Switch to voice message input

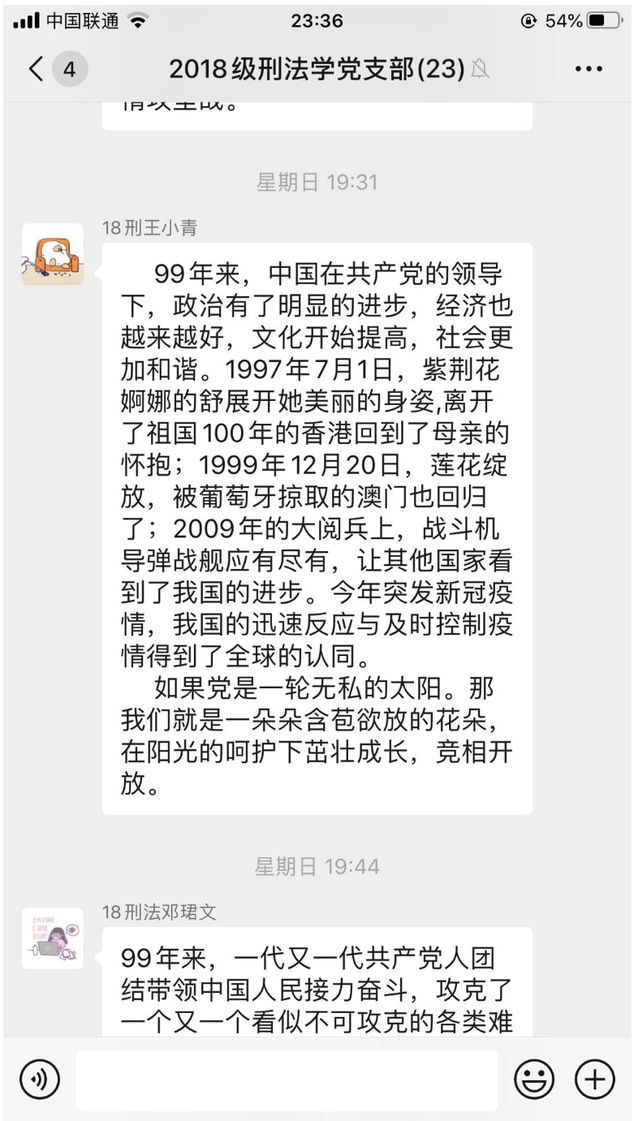coord(40,1079)
